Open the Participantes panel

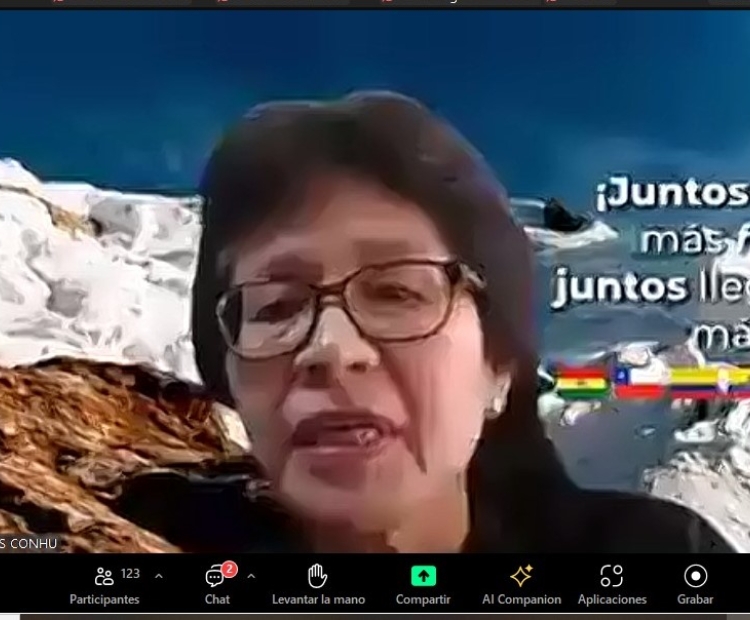point(105,584)
